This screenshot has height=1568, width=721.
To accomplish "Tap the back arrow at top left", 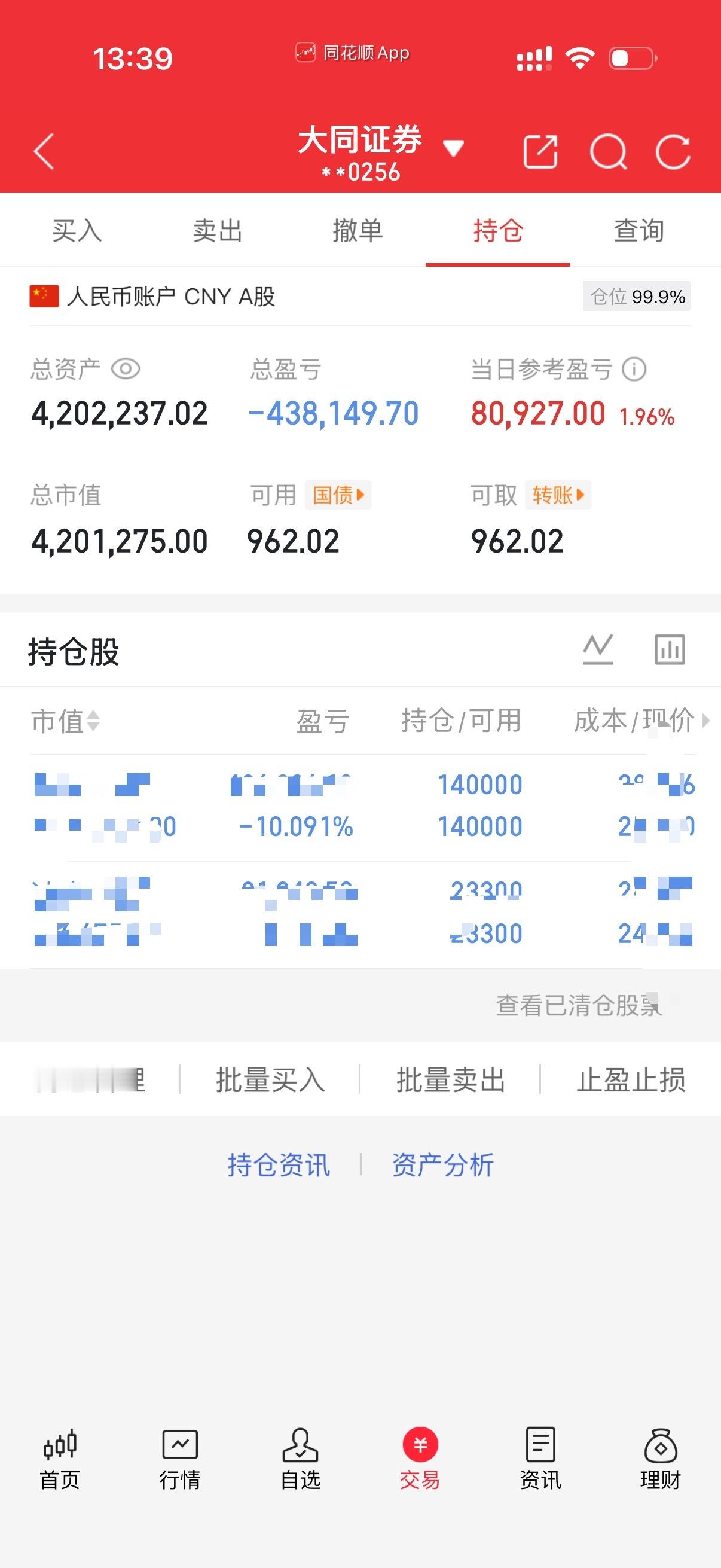I will [44, 151].
